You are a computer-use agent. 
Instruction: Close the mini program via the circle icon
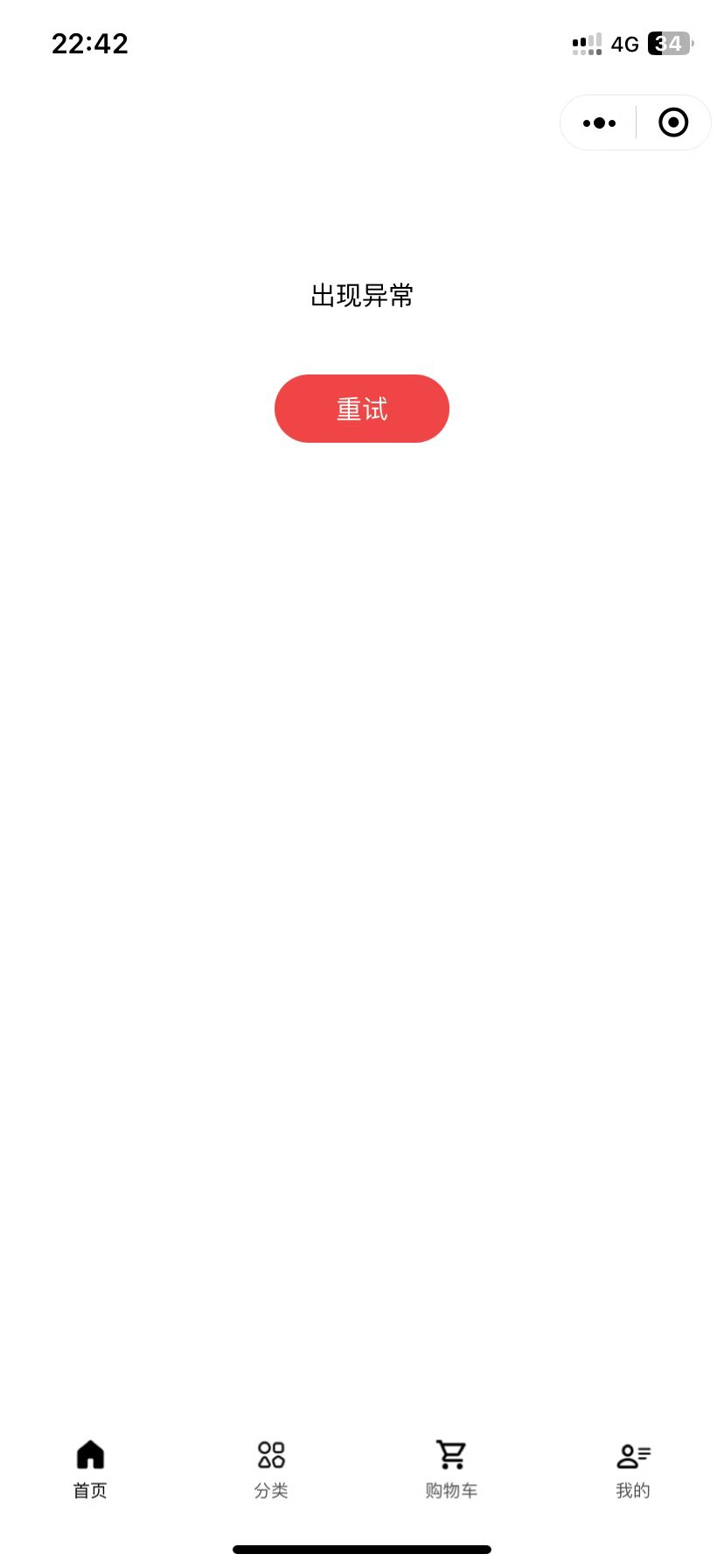click(x=673, y=122)
